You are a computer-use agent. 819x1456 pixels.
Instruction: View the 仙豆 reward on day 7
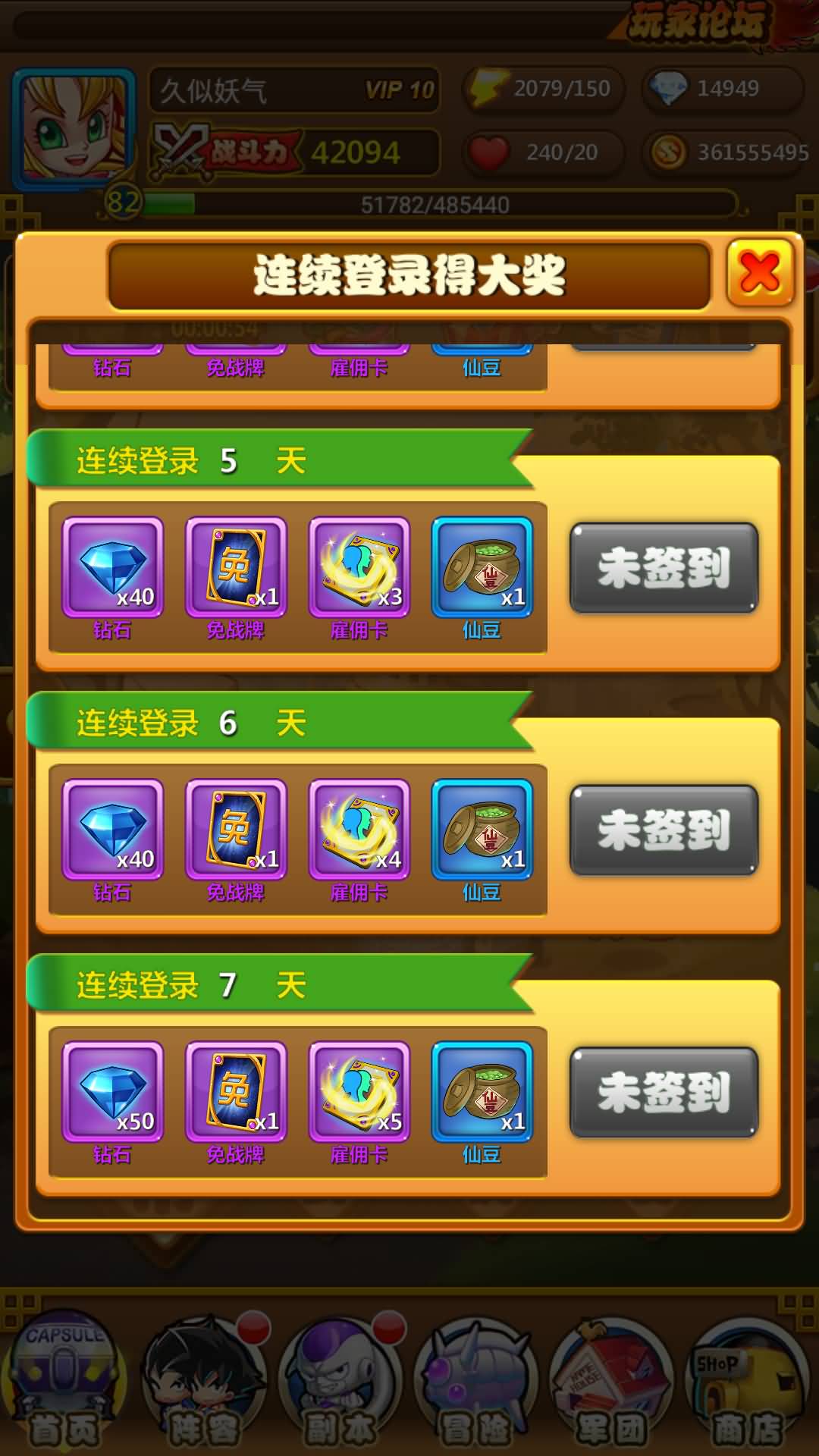point(482,1092)
